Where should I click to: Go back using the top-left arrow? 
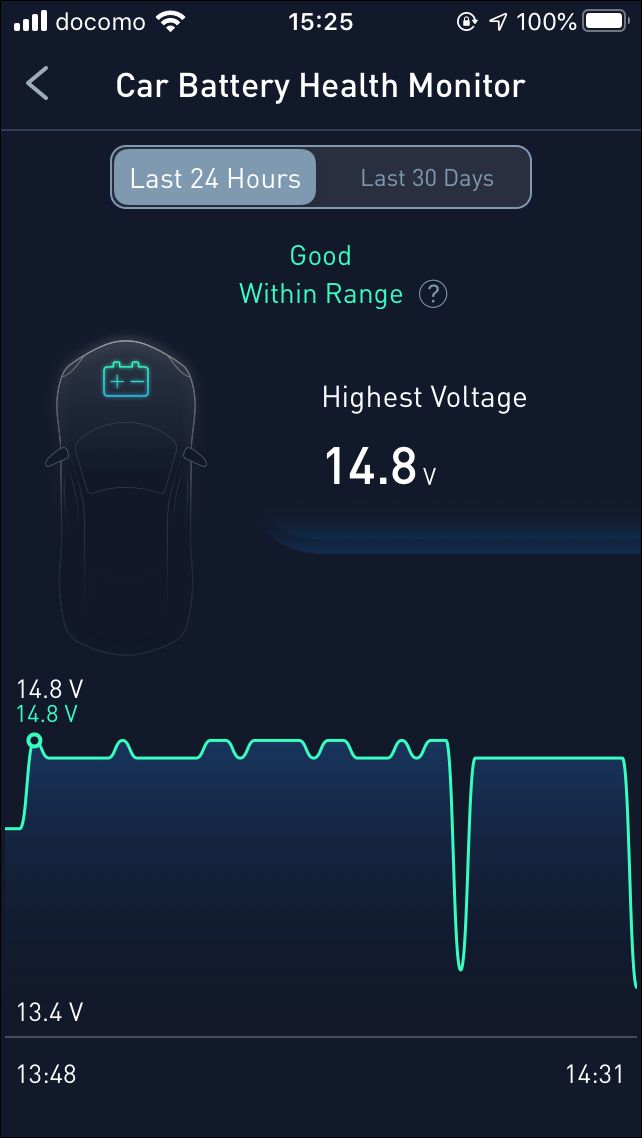coord(37,83)
